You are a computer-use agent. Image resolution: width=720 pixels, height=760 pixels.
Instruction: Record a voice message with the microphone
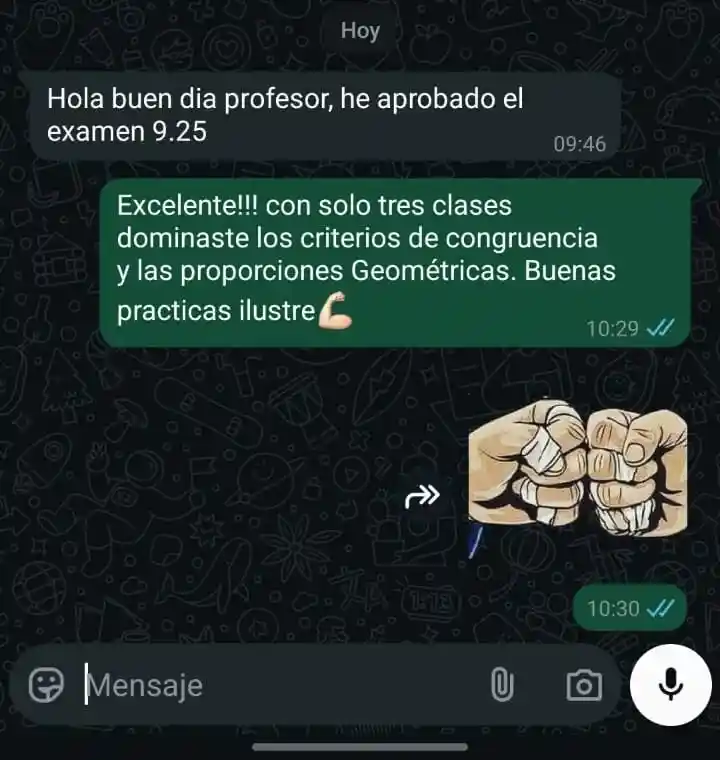pyautogui.click(x=671, y=684)
